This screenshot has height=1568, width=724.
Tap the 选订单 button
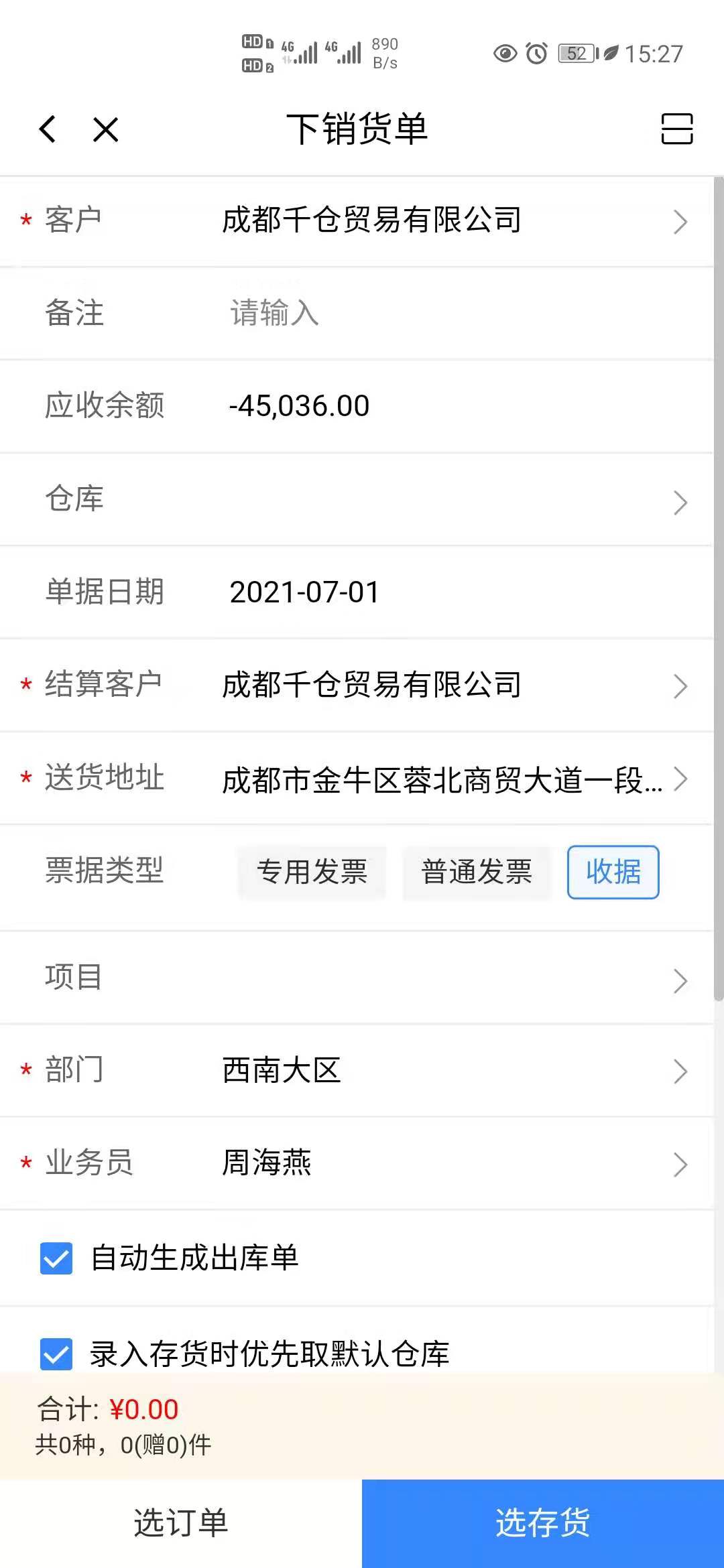pos(181,1522)
